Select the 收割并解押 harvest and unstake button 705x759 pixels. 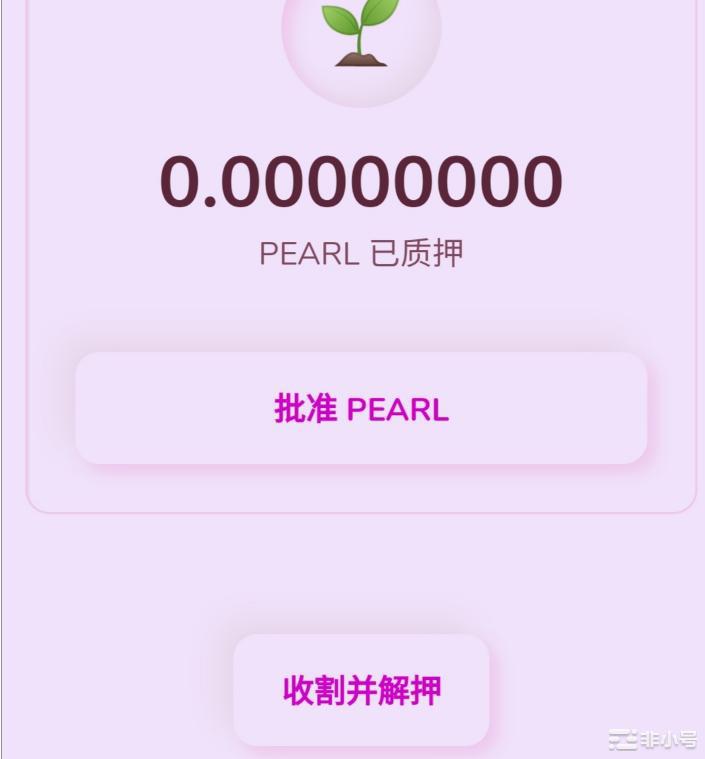[x=361, y=690]
